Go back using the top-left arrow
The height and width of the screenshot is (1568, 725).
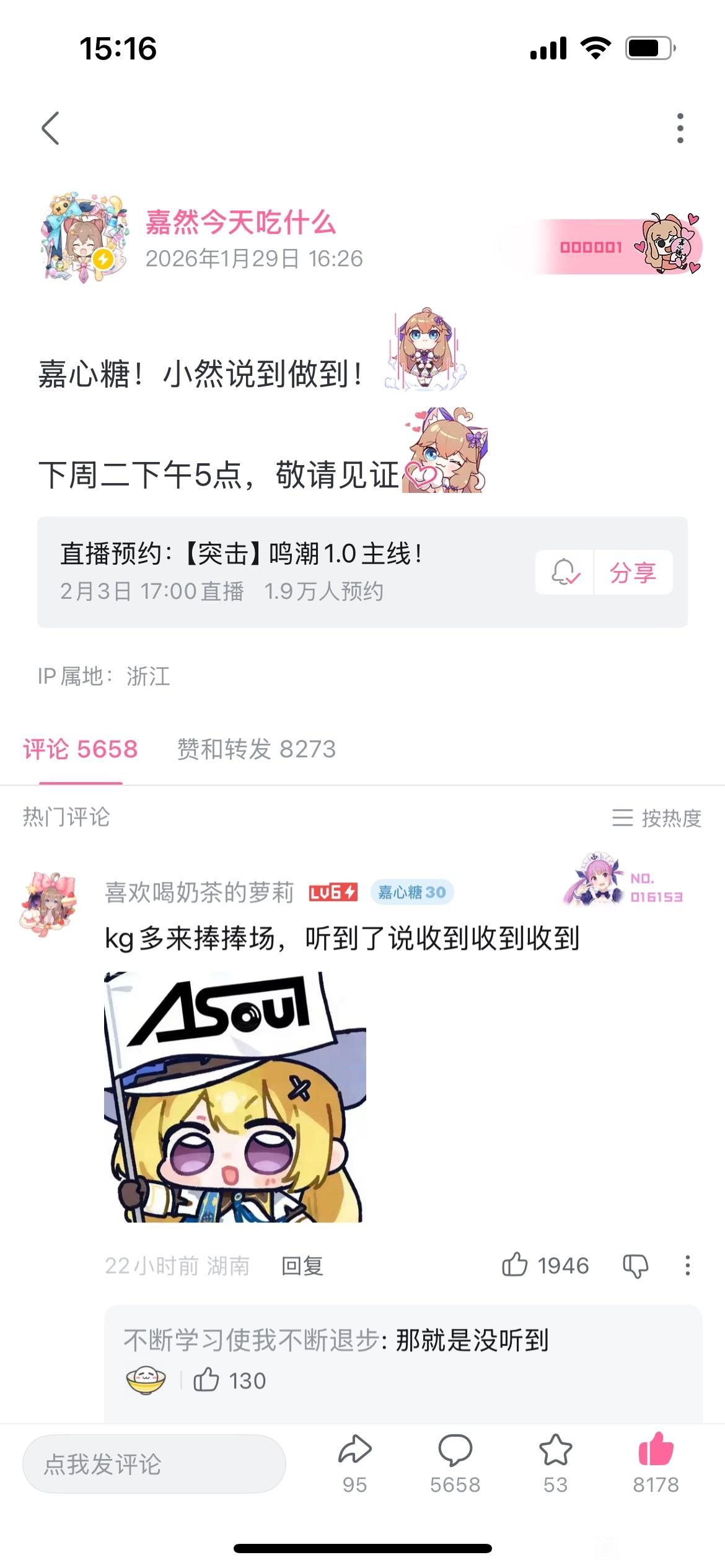[51, 128]
